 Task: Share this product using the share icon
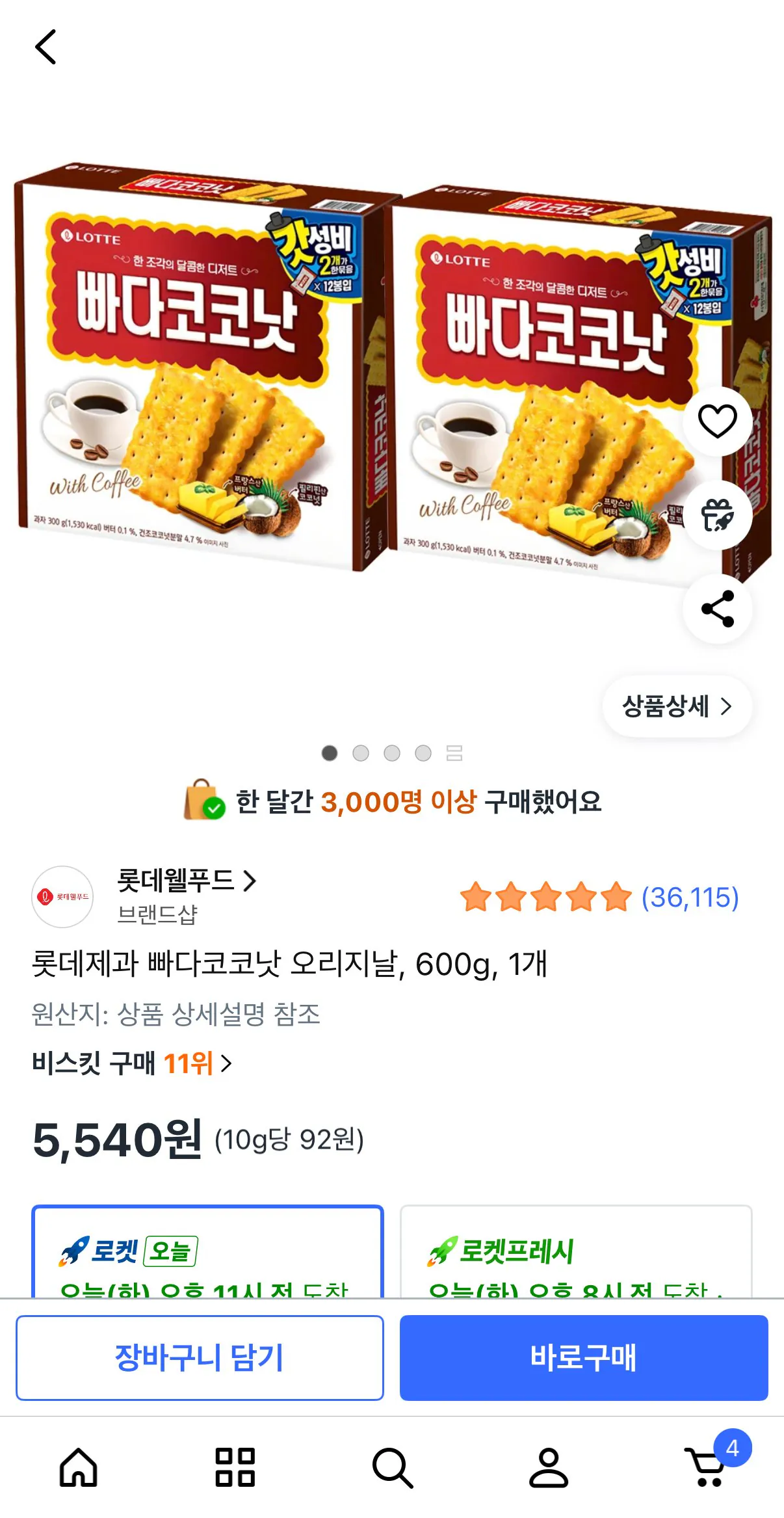(717, 607)
